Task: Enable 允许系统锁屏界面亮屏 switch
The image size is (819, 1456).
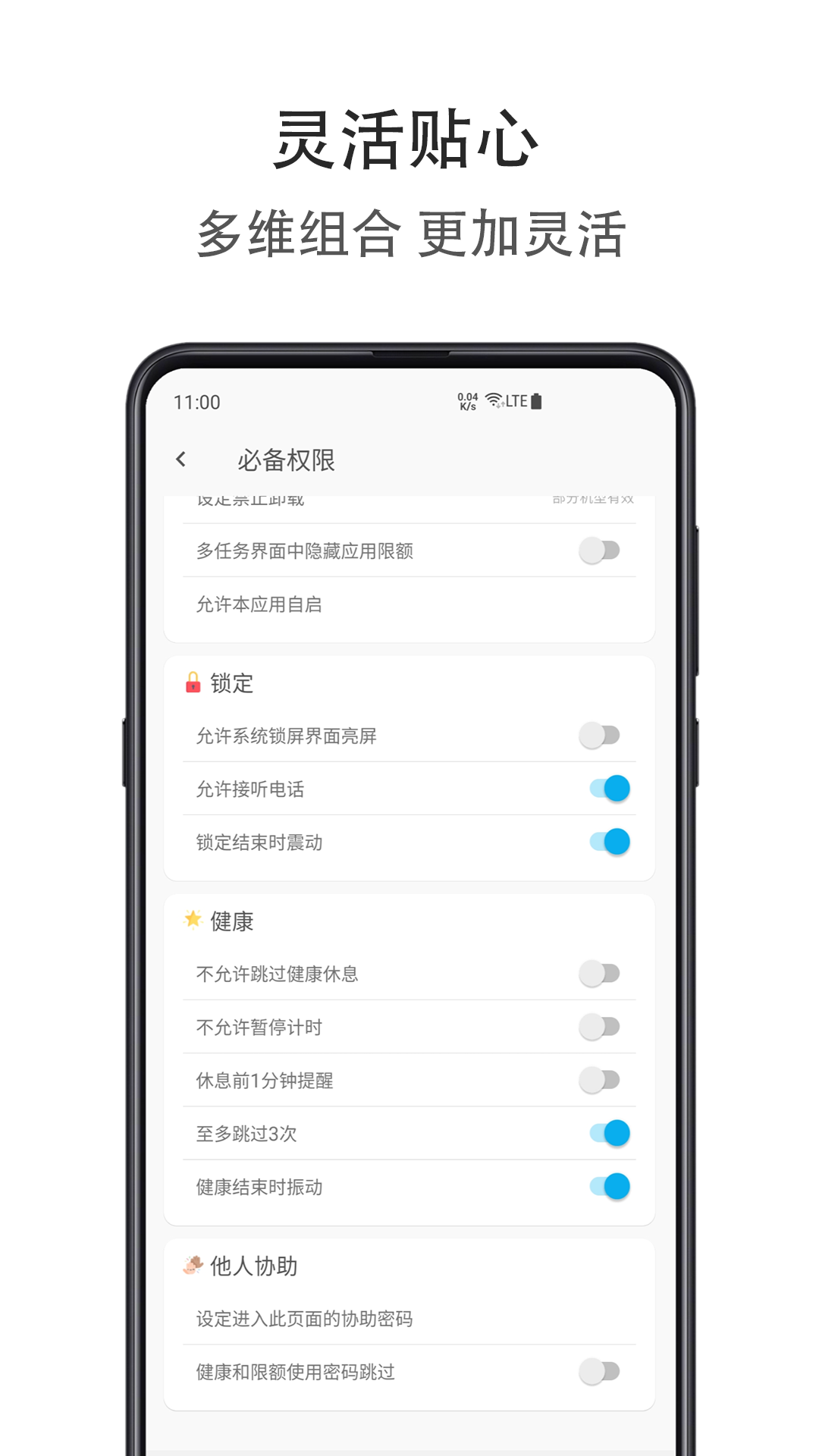Action: click(601, 734)
